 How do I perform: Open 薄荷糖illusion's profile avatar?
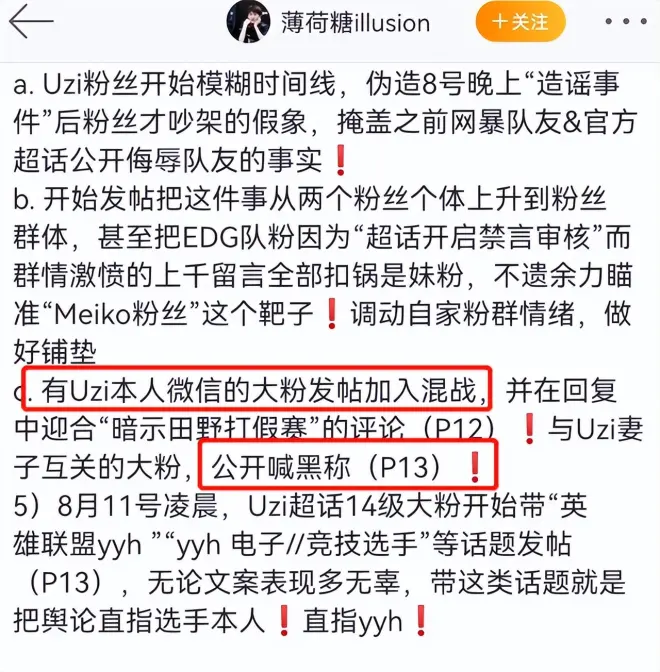248,21
